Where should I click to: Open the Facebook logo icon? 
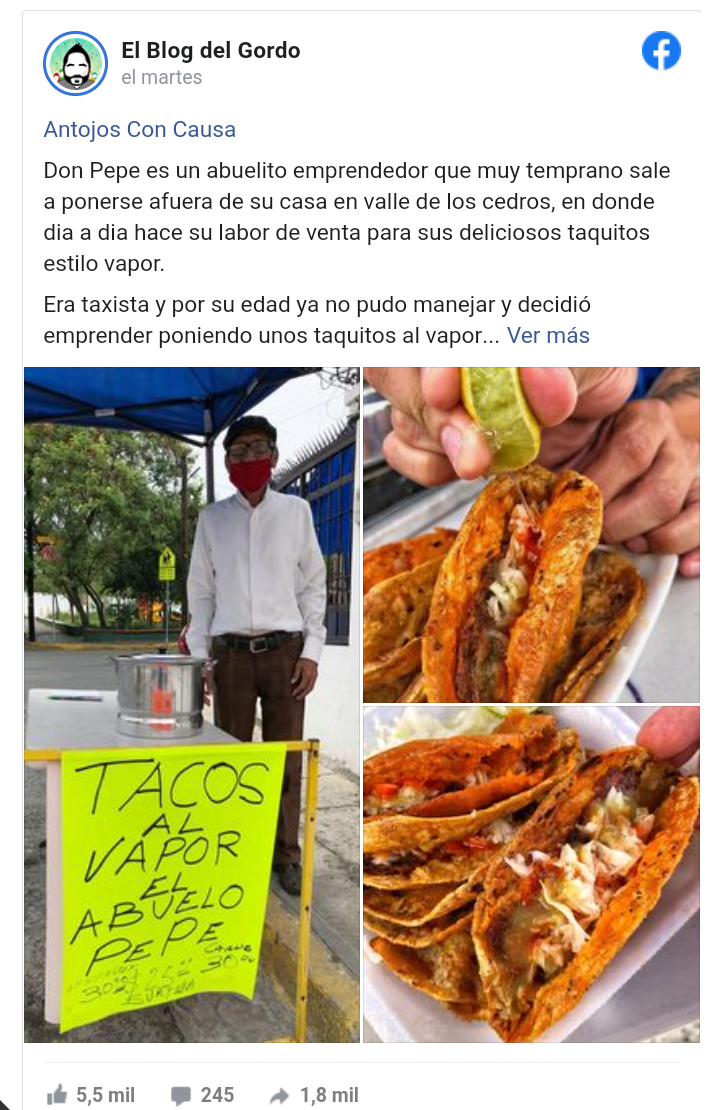point(661,50)
